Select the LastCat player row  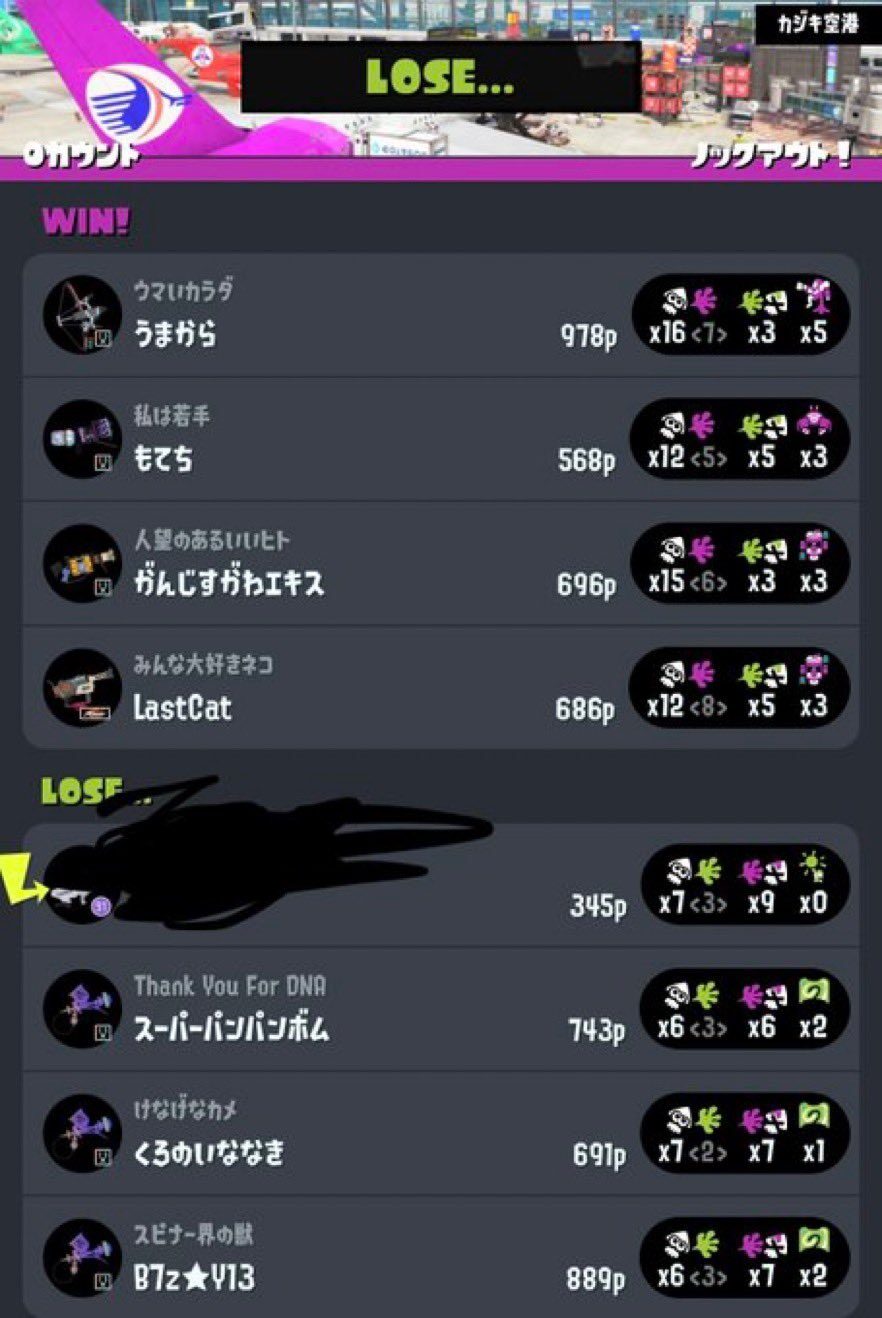click(440, 688)
